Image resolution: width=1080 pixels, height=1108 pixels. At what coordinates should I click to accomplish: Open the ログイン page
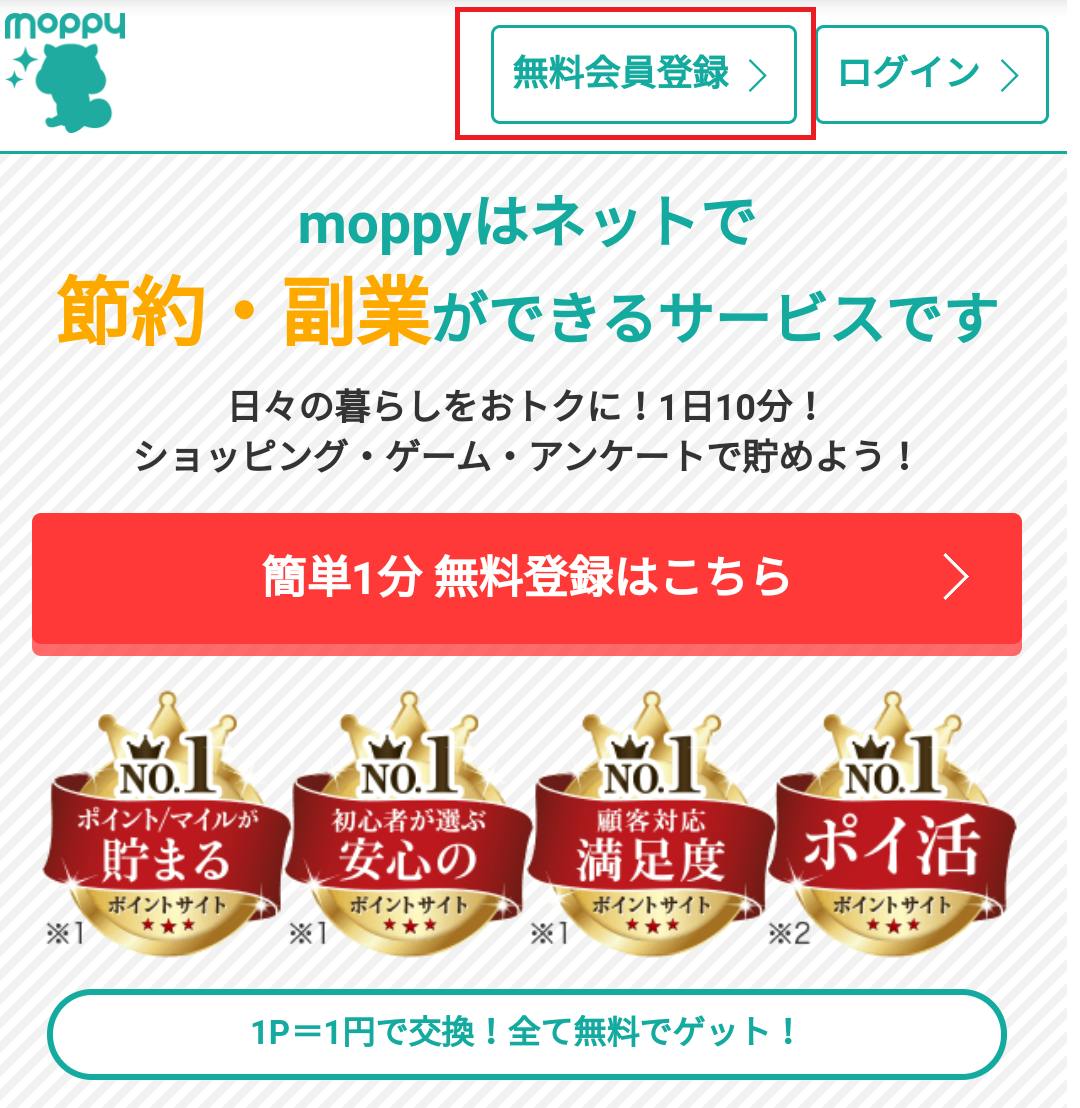[x=931, y=75]
